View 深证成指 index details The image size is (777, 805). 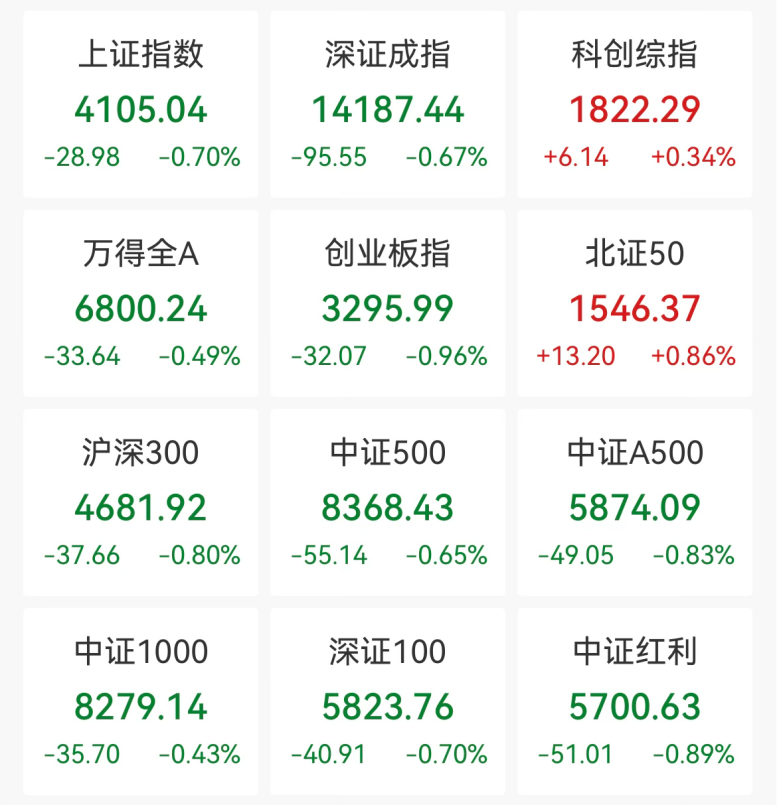388,105
